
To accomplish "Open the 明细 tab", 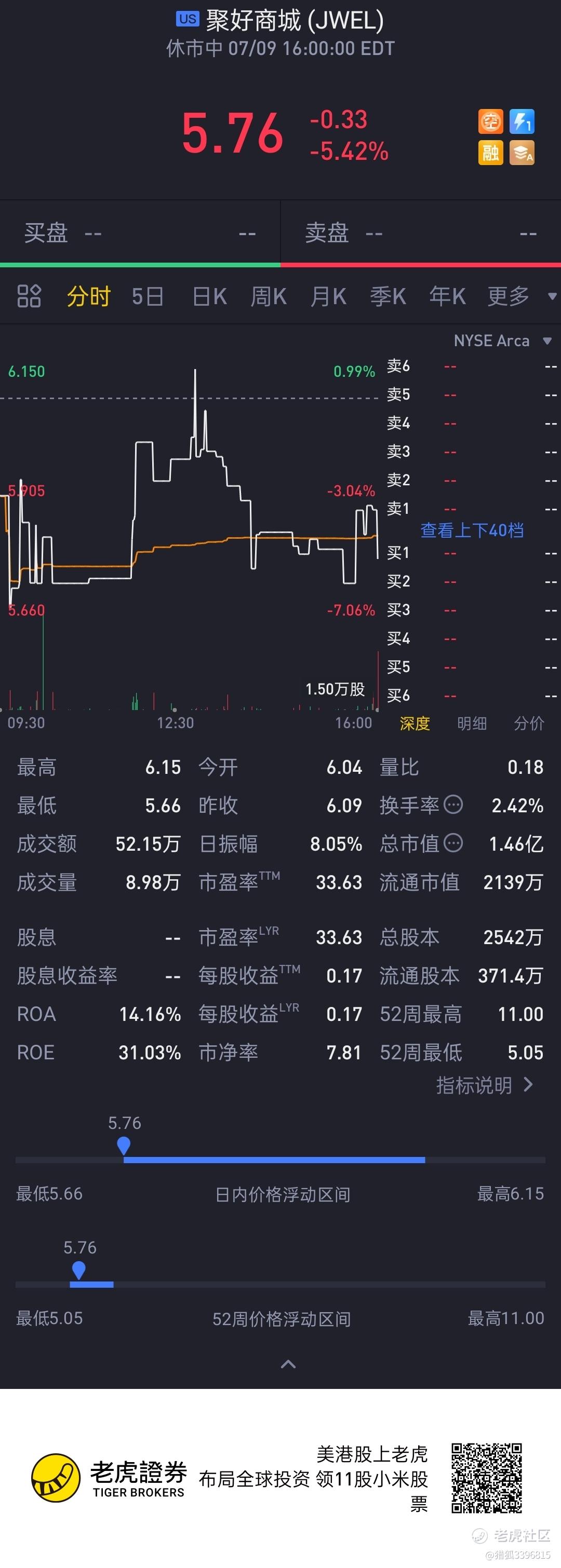I will pyautogui.click(x=472, y=723).
